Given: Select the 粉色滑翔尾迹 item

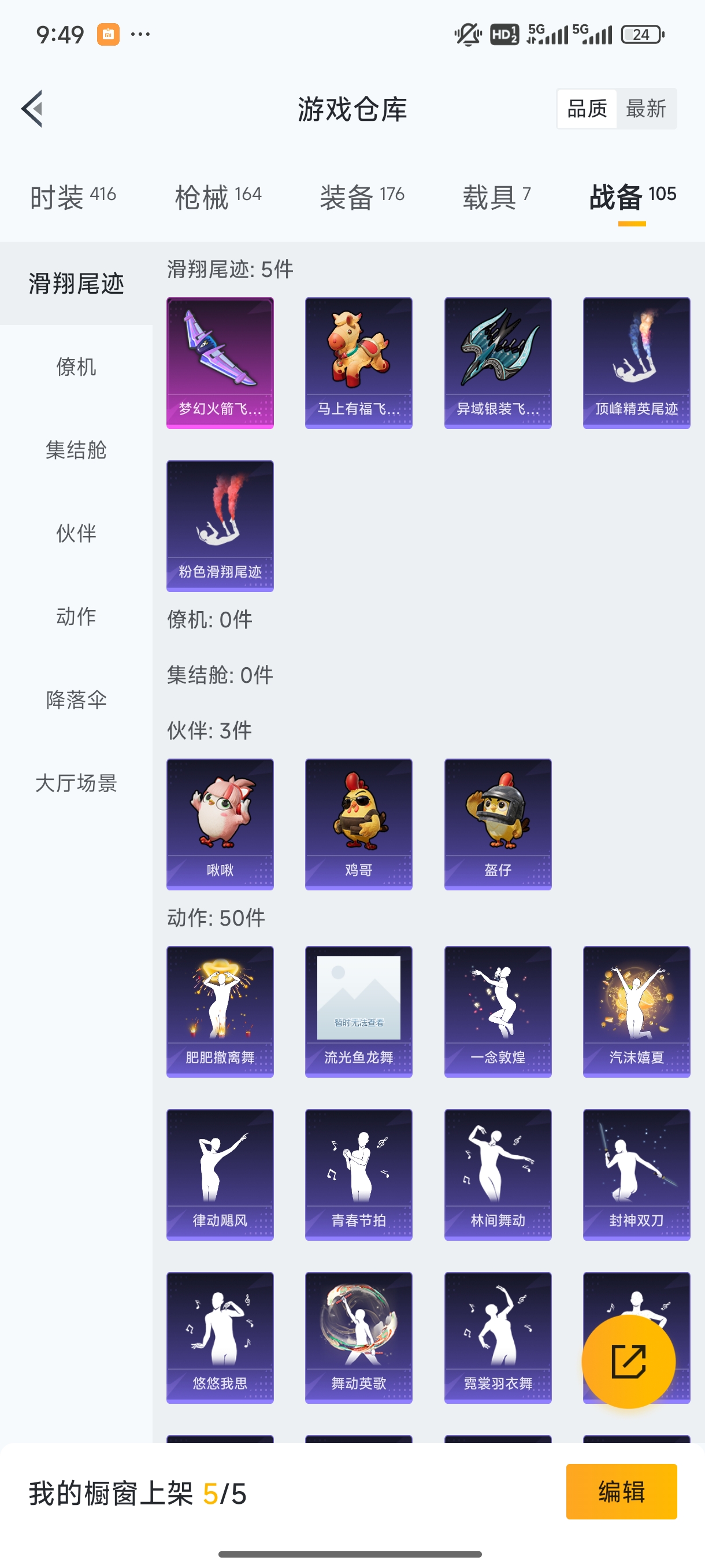Looking at the screenshot, I should click(x=219, y=527).
